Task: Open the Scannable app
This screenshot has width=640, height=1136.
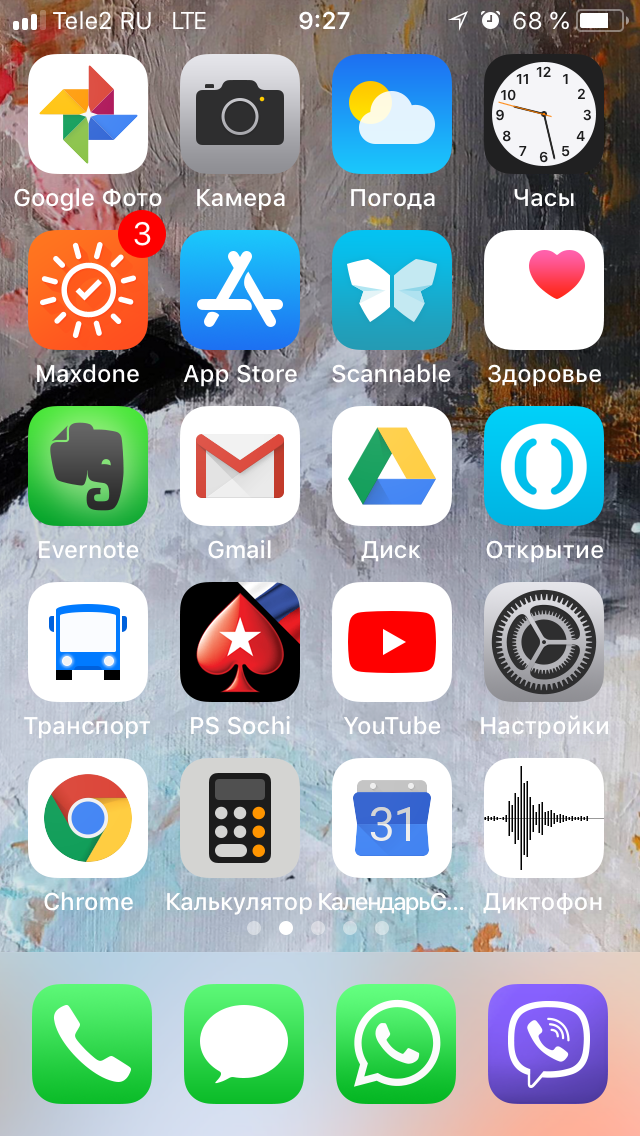Action: (392, 290)
